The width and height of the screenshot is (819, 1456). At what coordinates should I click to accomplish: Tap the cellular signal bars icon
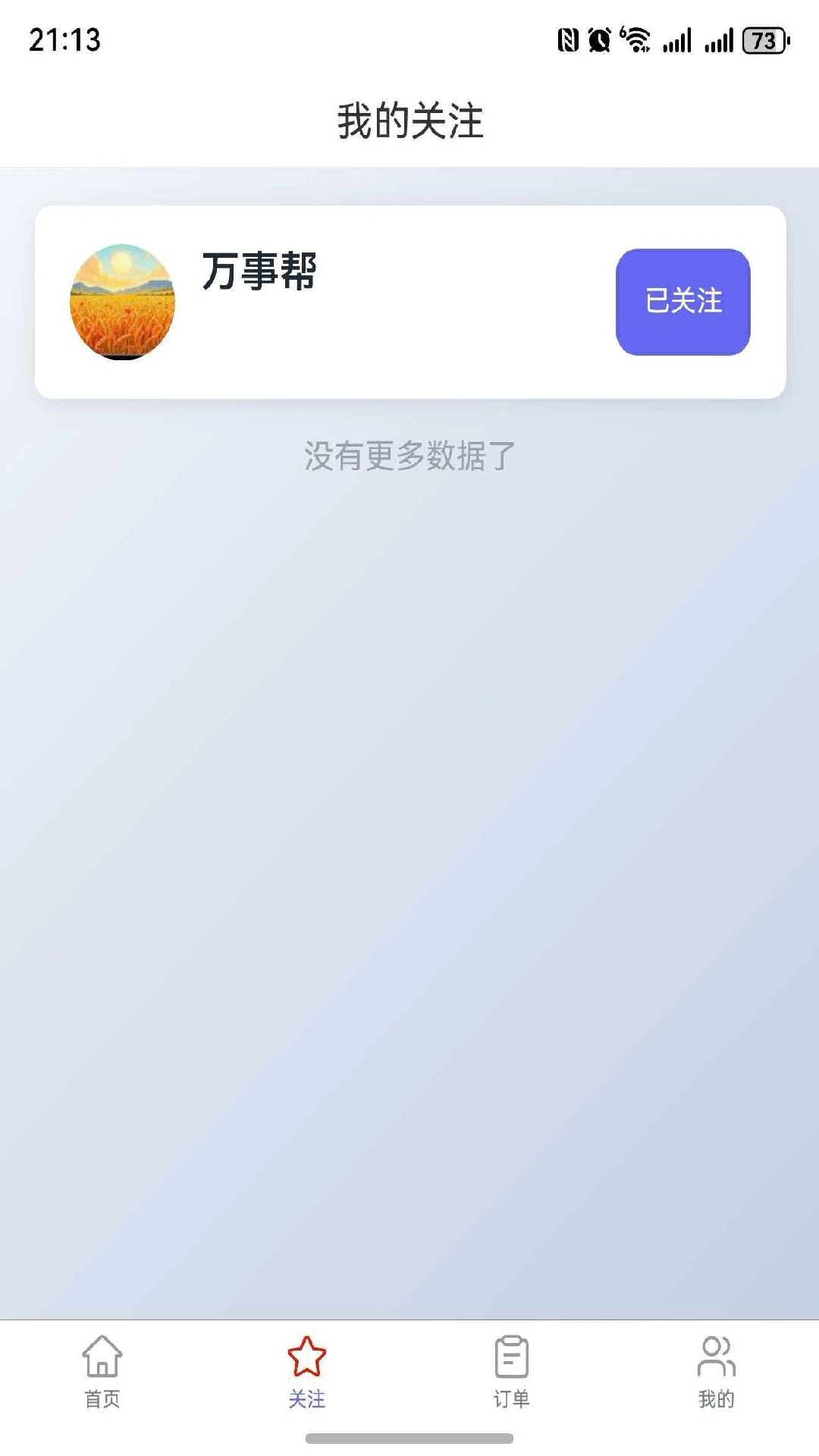coord(676,41)
